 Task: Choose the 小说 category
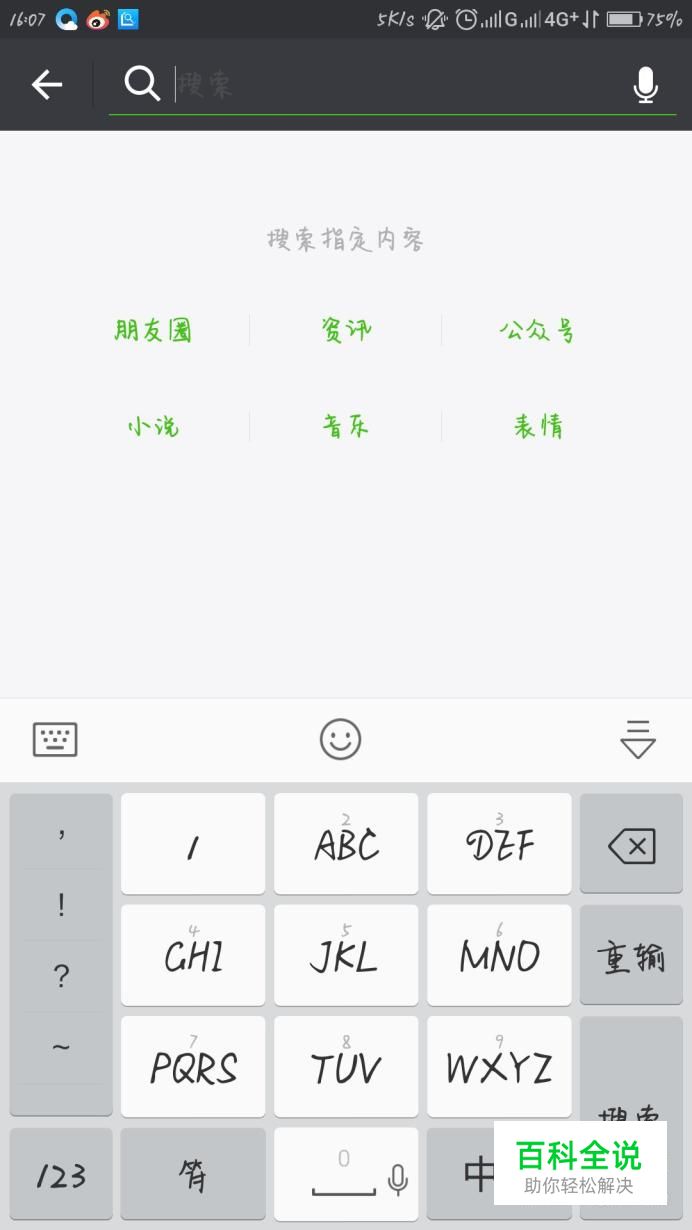pyautogui.click(x=153, y=426)
